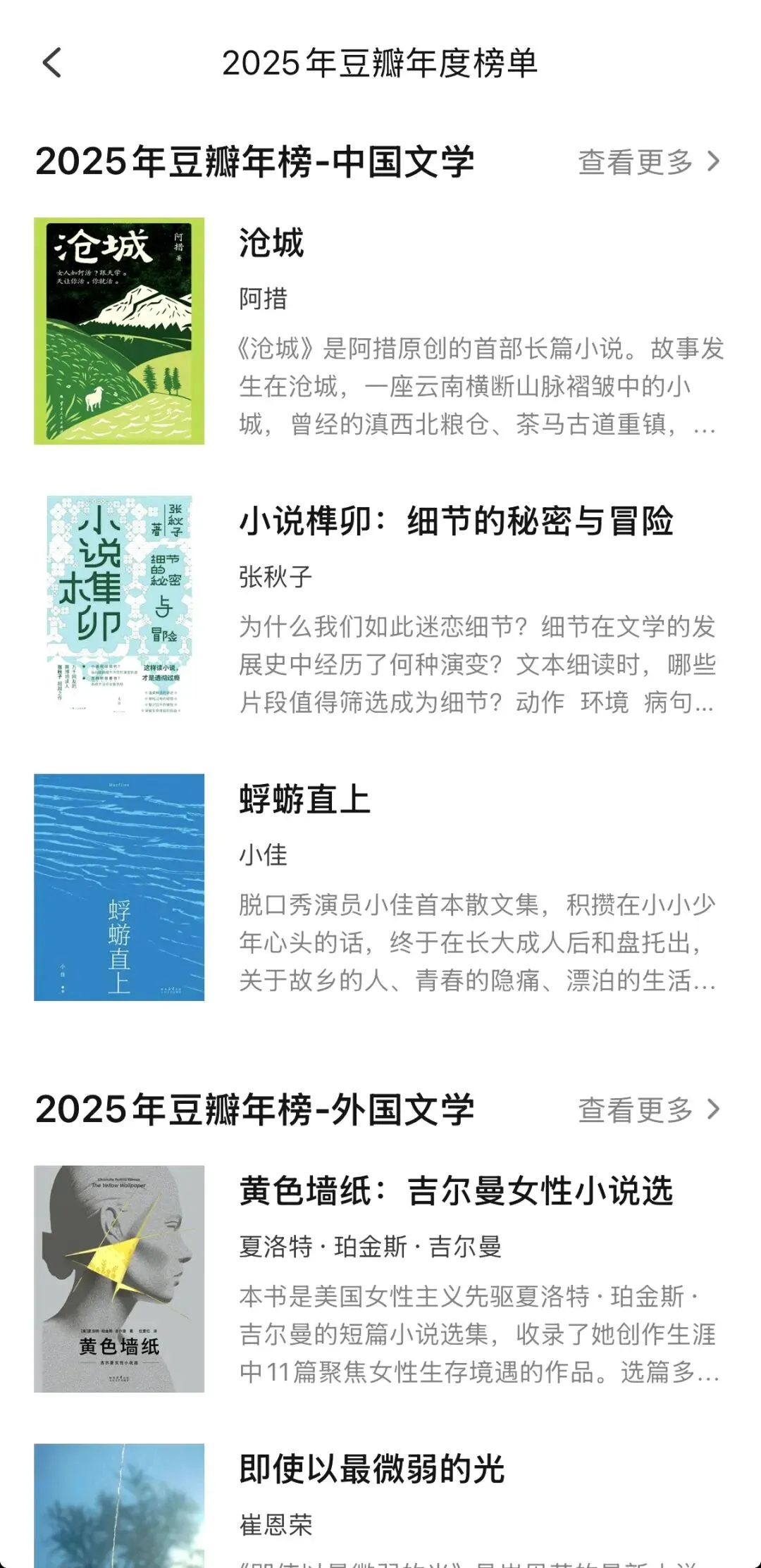
Task: Go back using the top-left arrow
Action: (x=53, y=63)
